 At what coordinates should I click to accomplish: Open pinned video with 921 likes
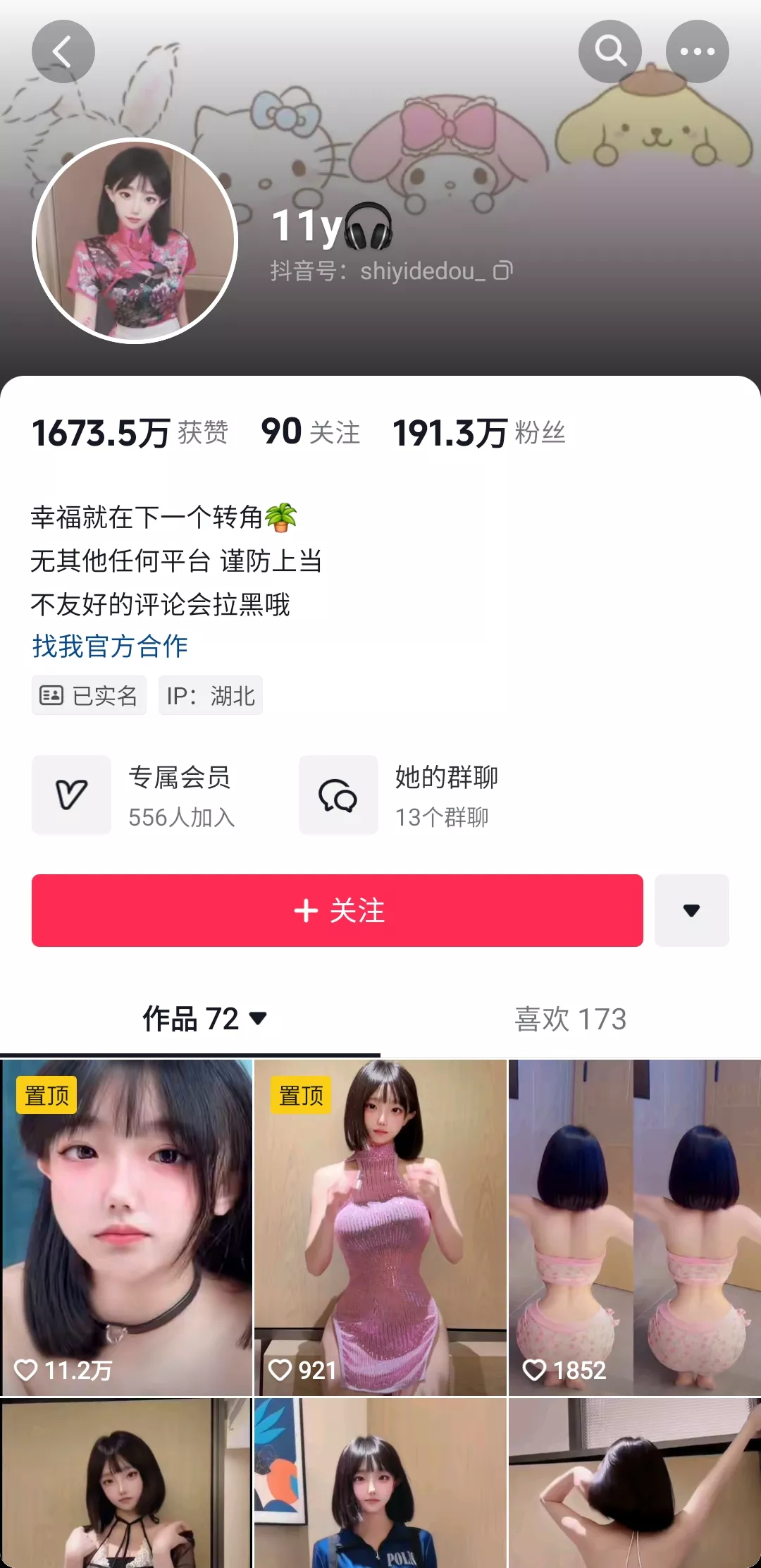point(380,1227)
